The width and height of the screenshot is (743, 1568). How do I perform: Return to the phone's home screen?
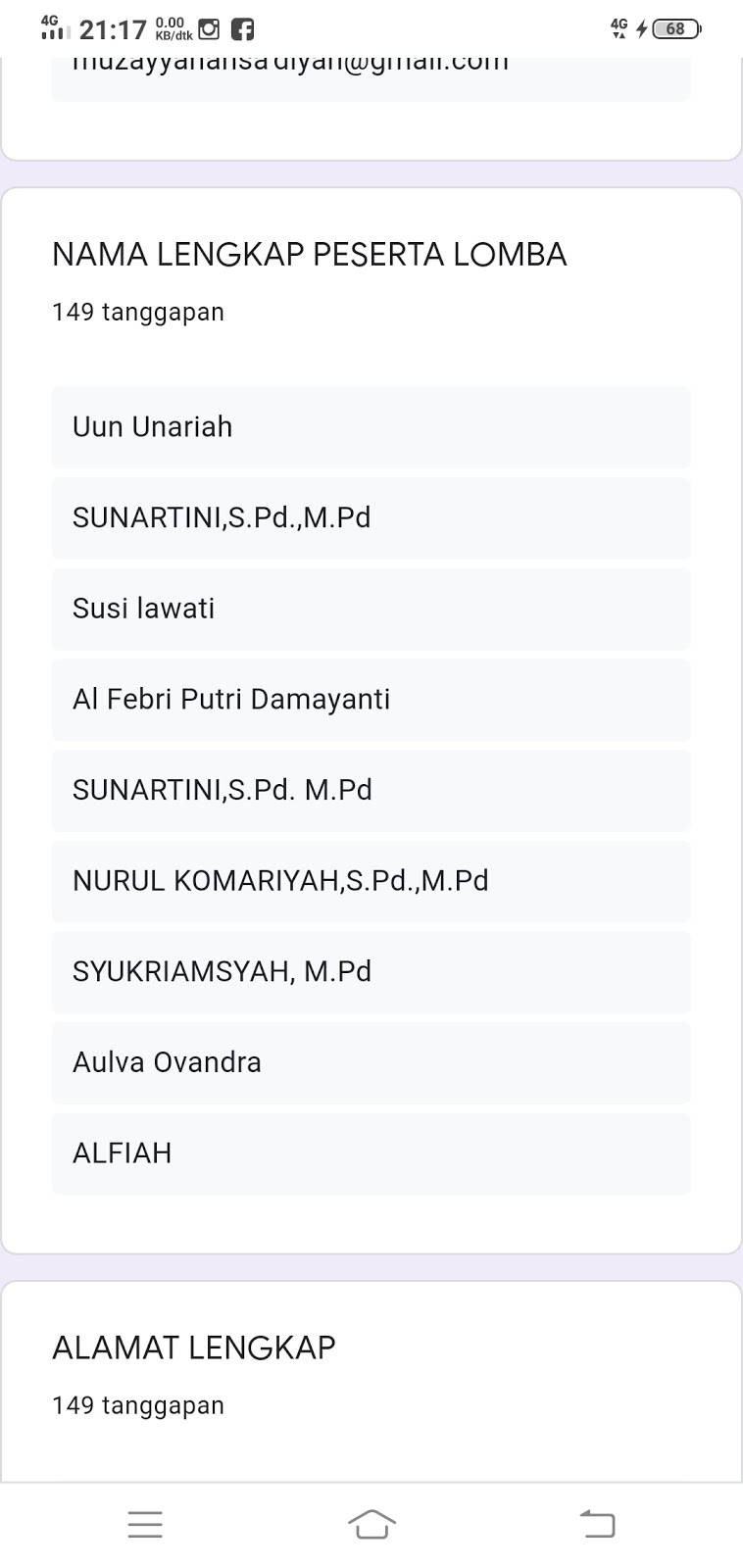pos(371,1524)
